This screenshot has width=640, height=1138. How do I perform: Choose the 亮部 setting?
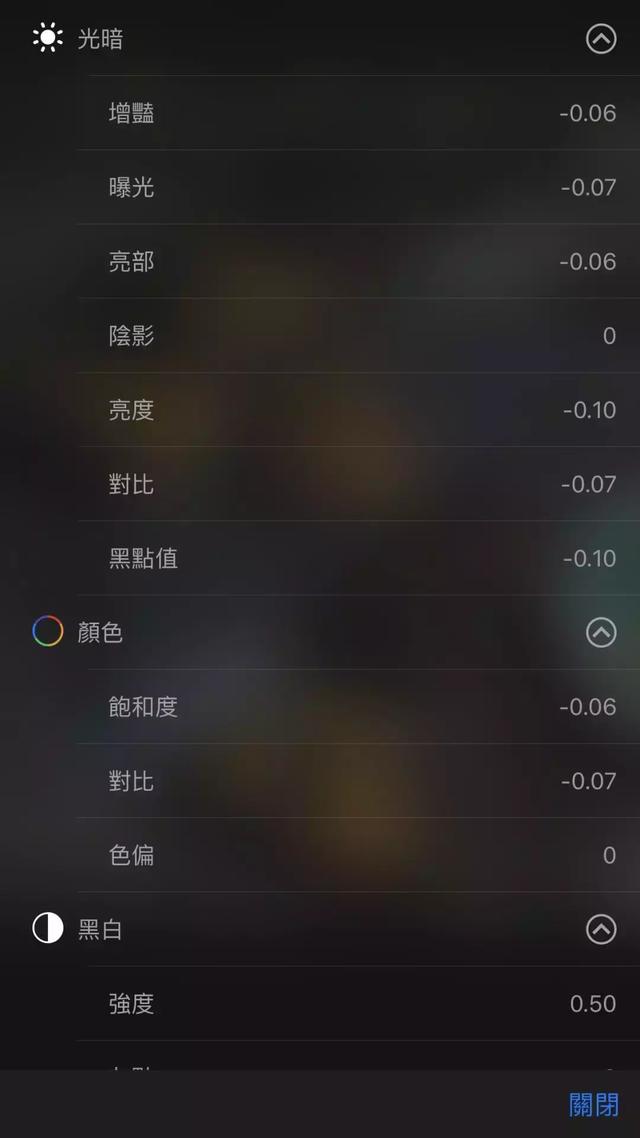360,261
